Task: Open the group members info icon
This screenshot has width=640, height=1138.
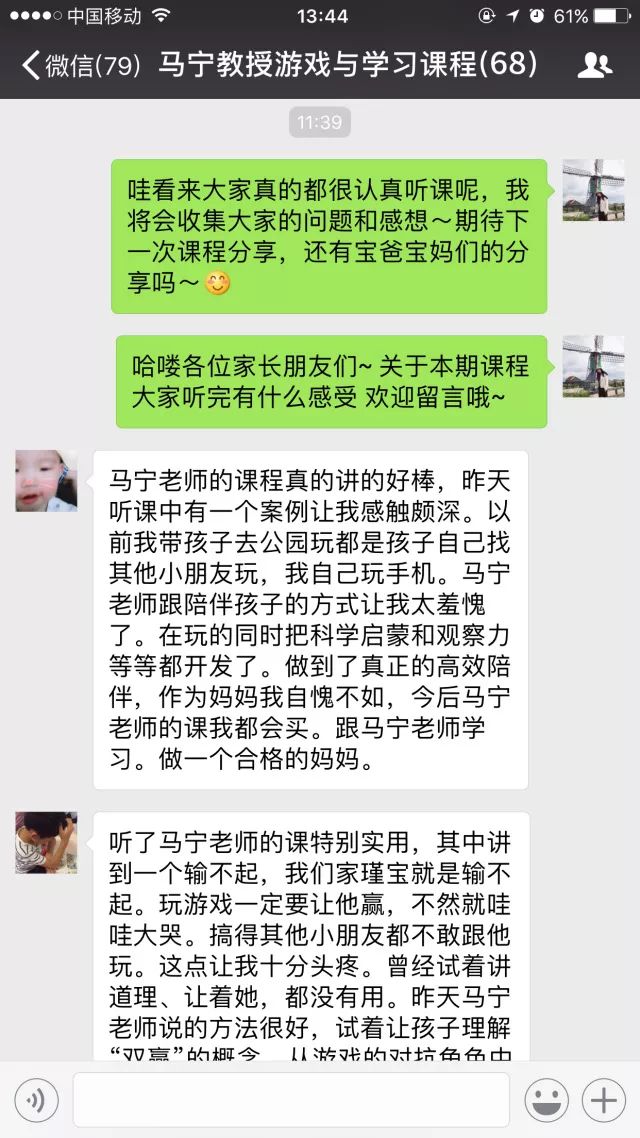Action: pyautogui.click(x=594, y=65)
